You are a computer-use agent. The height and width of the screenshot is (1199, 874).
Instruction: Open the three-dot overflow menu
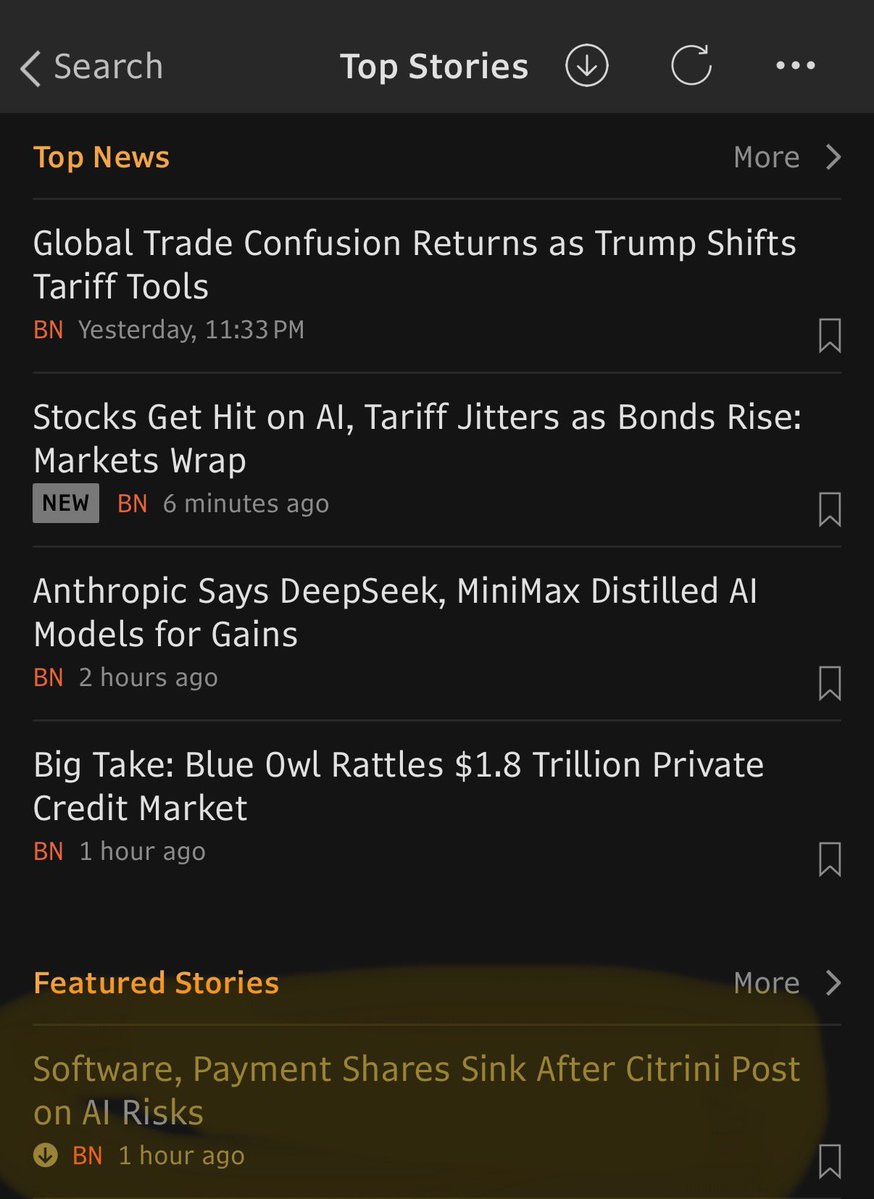(796, 67)
